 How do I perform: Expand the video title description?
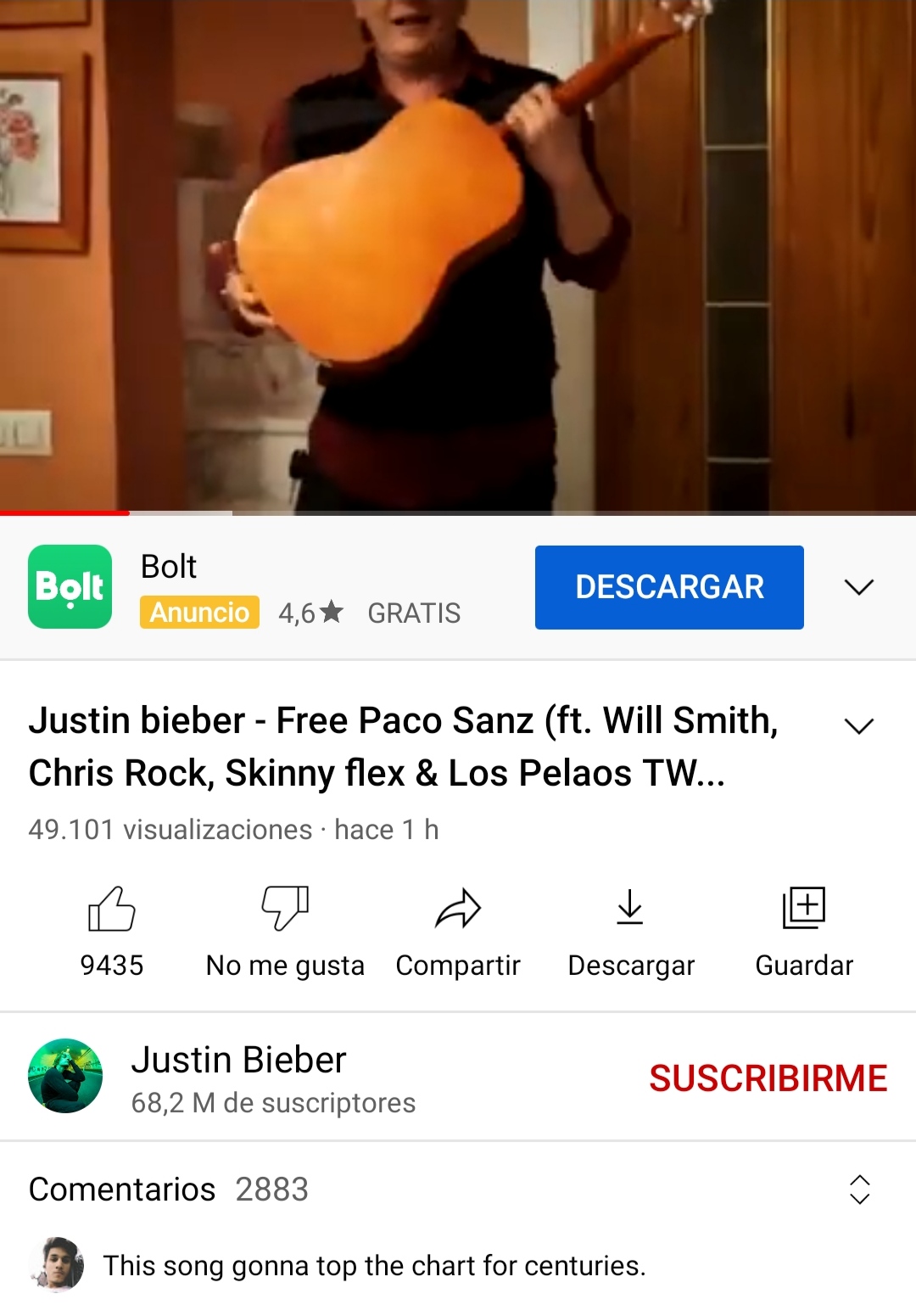[858, 725]
